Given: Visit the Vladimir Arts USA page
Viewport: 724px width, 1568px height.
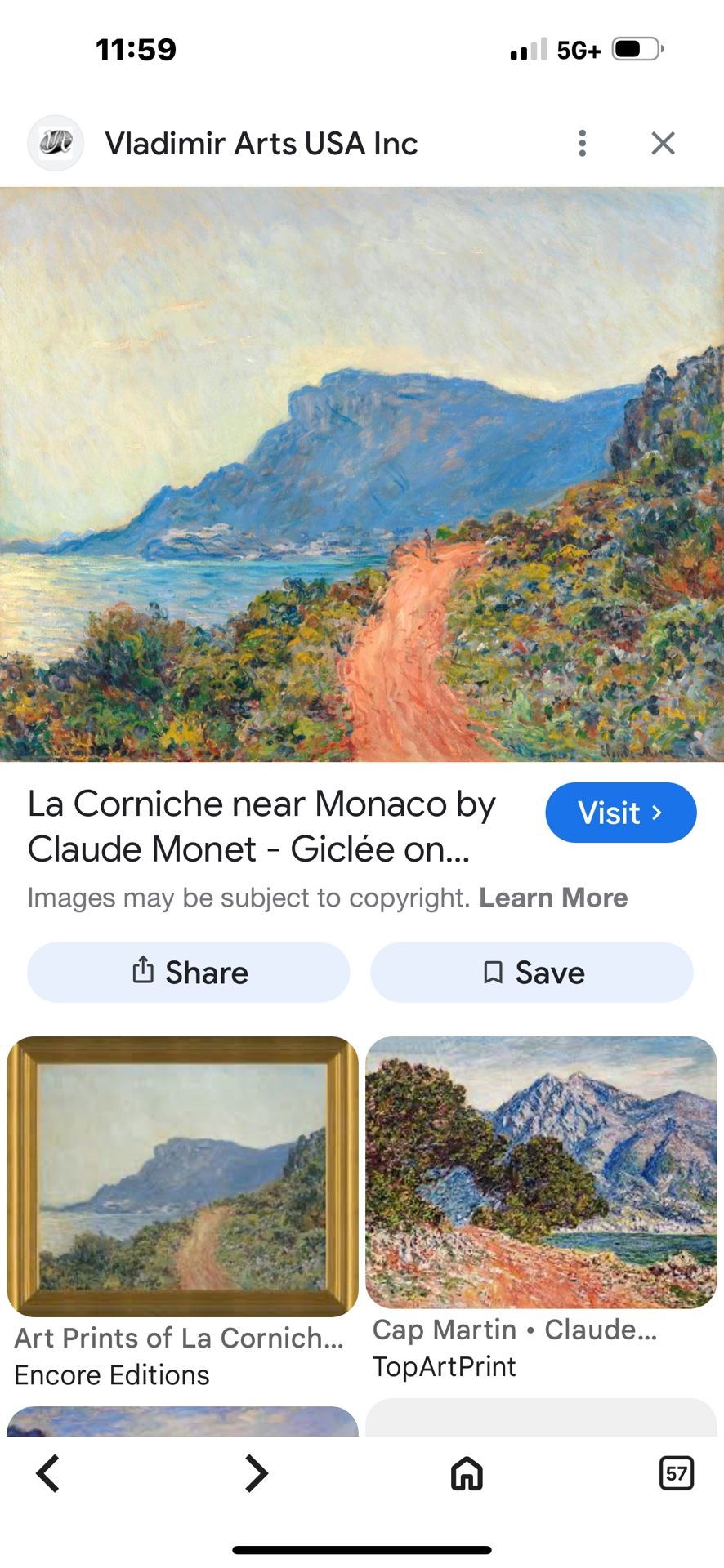Looking at the screenshot, I should [620, 813].
